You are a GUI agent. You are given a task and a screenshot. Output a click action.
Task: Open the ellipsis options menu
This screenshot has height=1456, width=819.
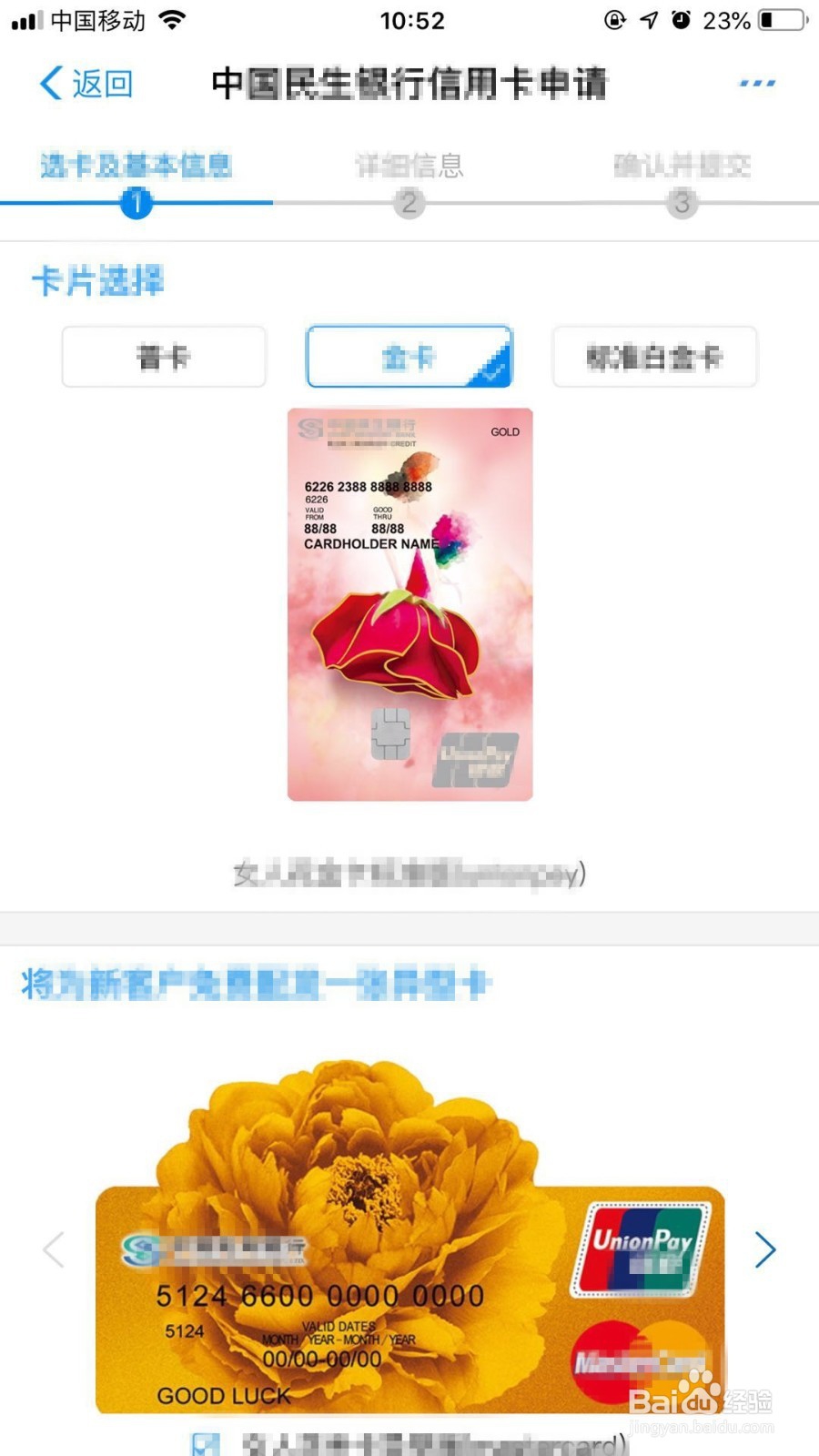[x=756, y=84]
